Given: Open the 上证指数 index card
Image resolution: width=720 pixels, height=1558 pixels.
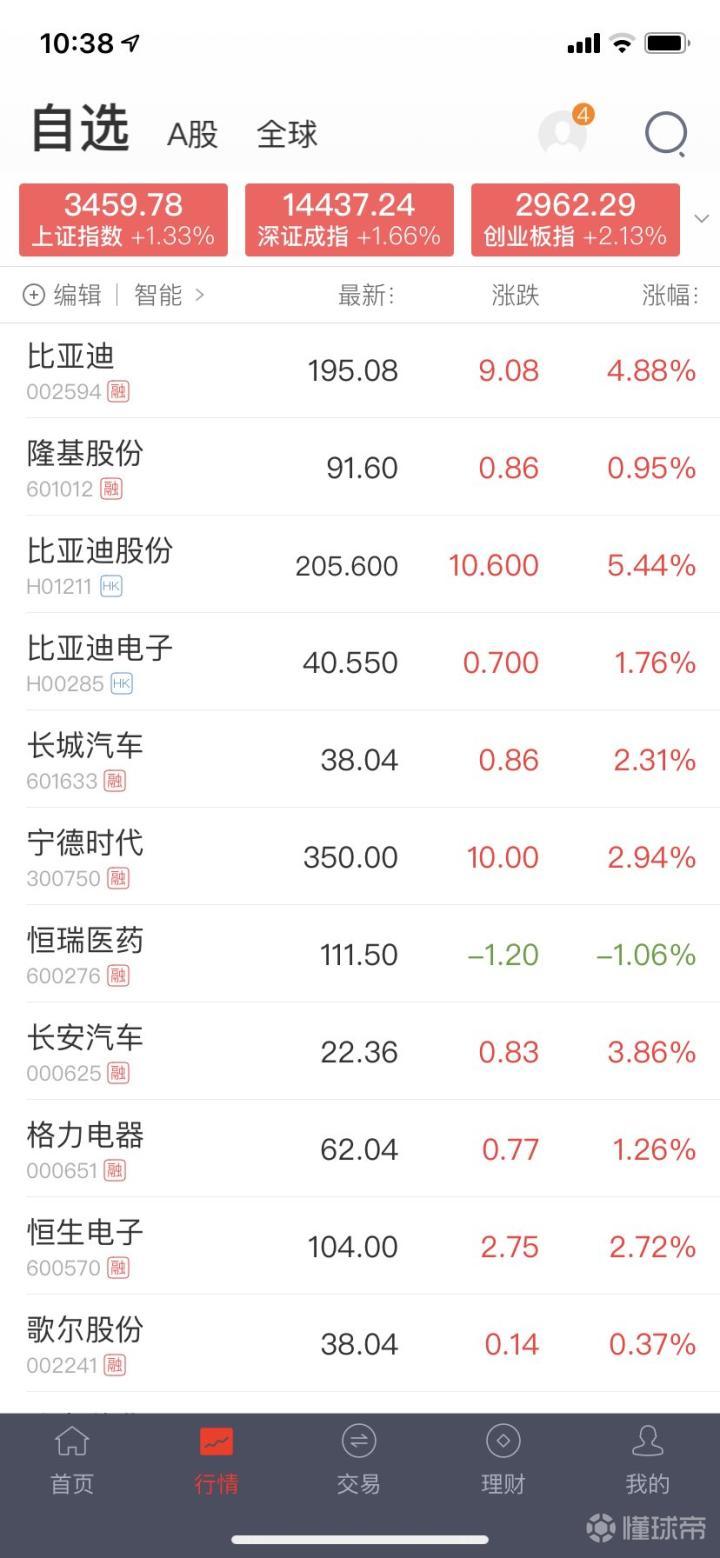Looking at the screenshot, I should (x=123, y=220).
